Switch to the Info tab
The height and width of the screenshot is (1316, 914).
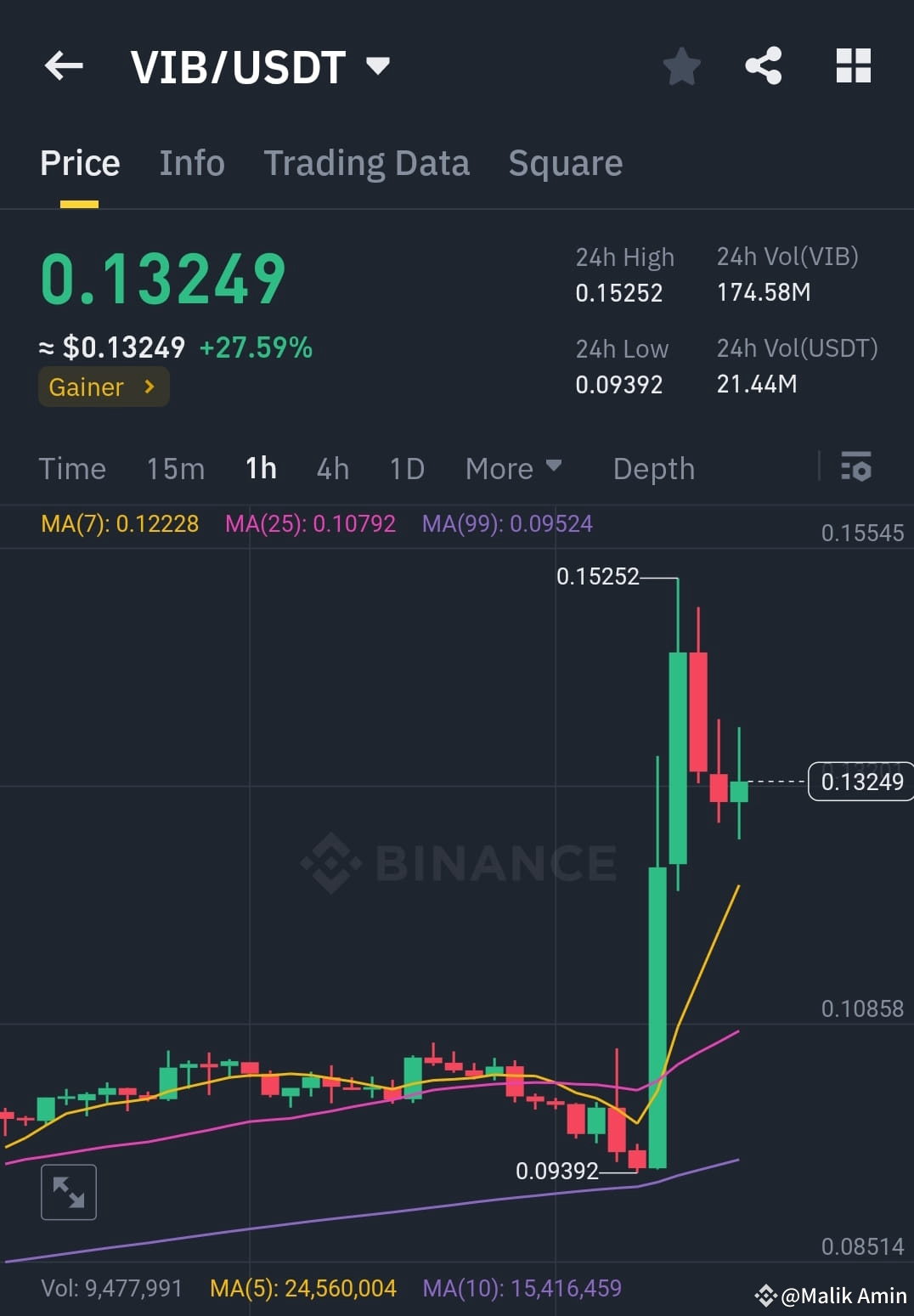click(x=192, y=162)
